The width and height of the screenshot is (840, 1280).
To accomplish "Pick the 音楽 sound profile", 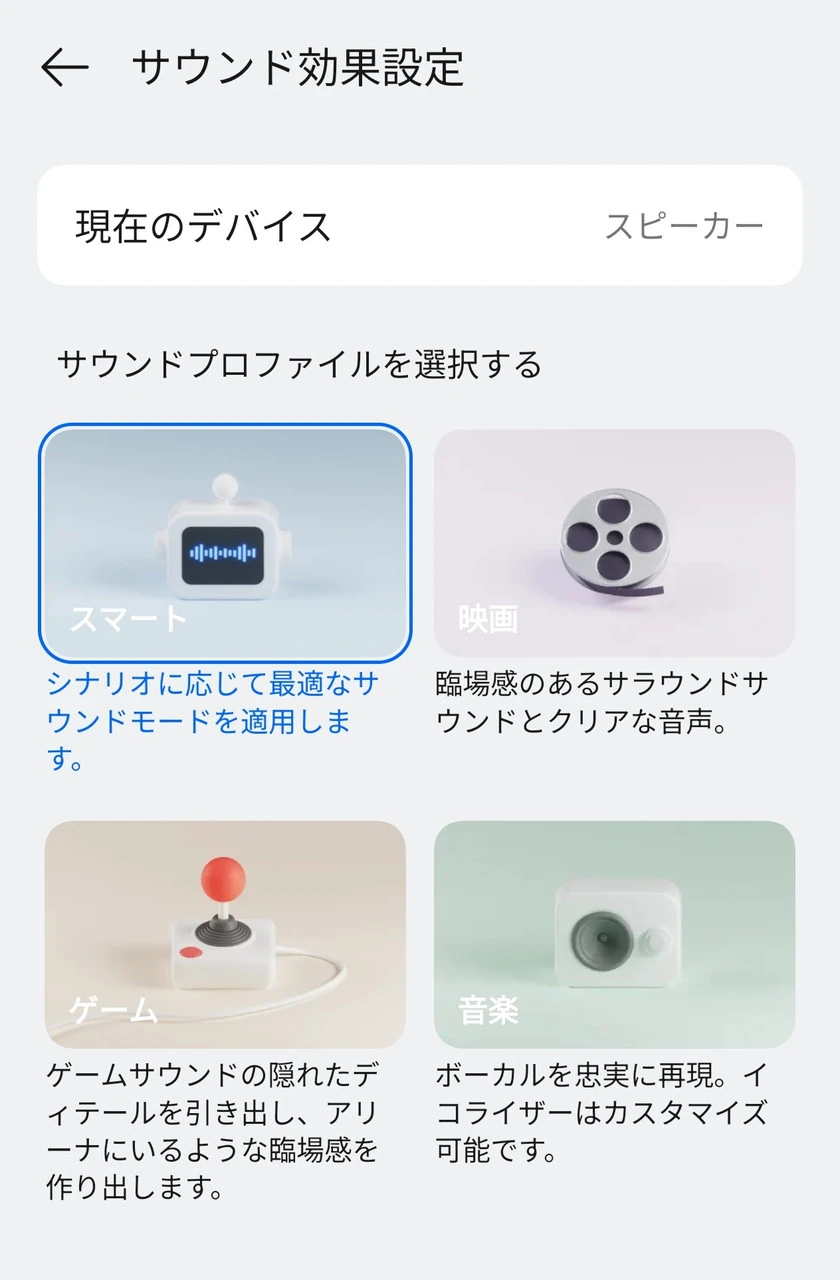I will pos(614,934).
